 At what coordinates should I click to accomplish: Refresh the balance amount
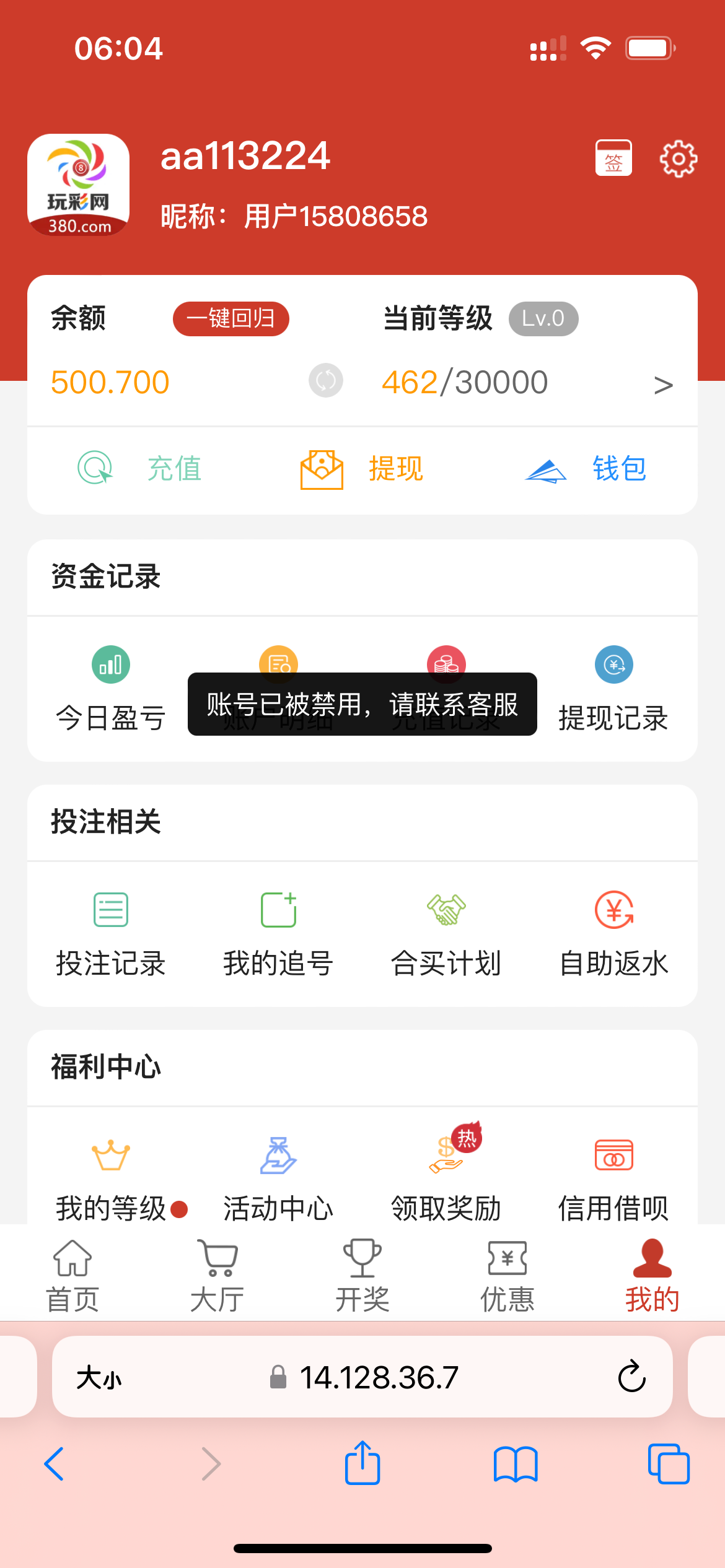326,380
